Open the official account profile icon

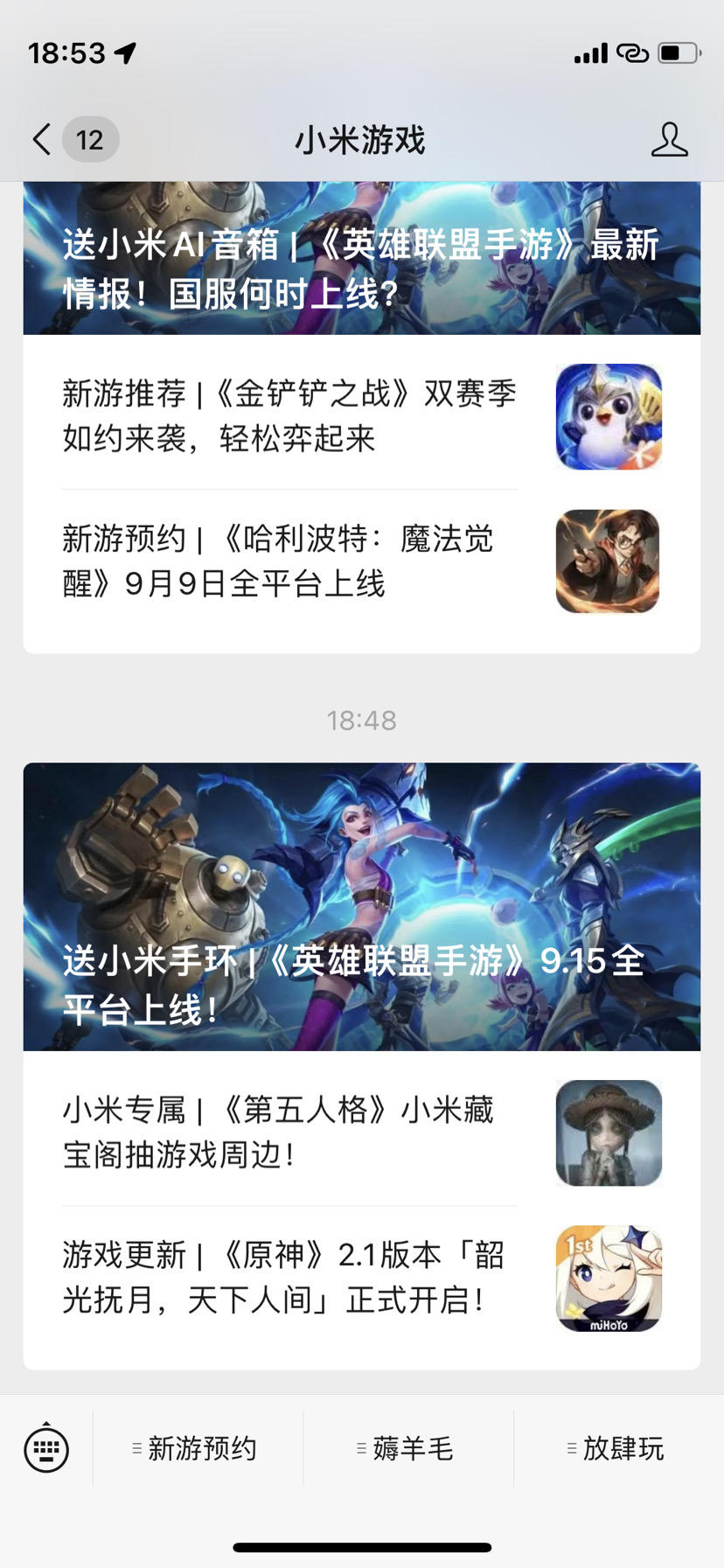(x=669, y=139)
